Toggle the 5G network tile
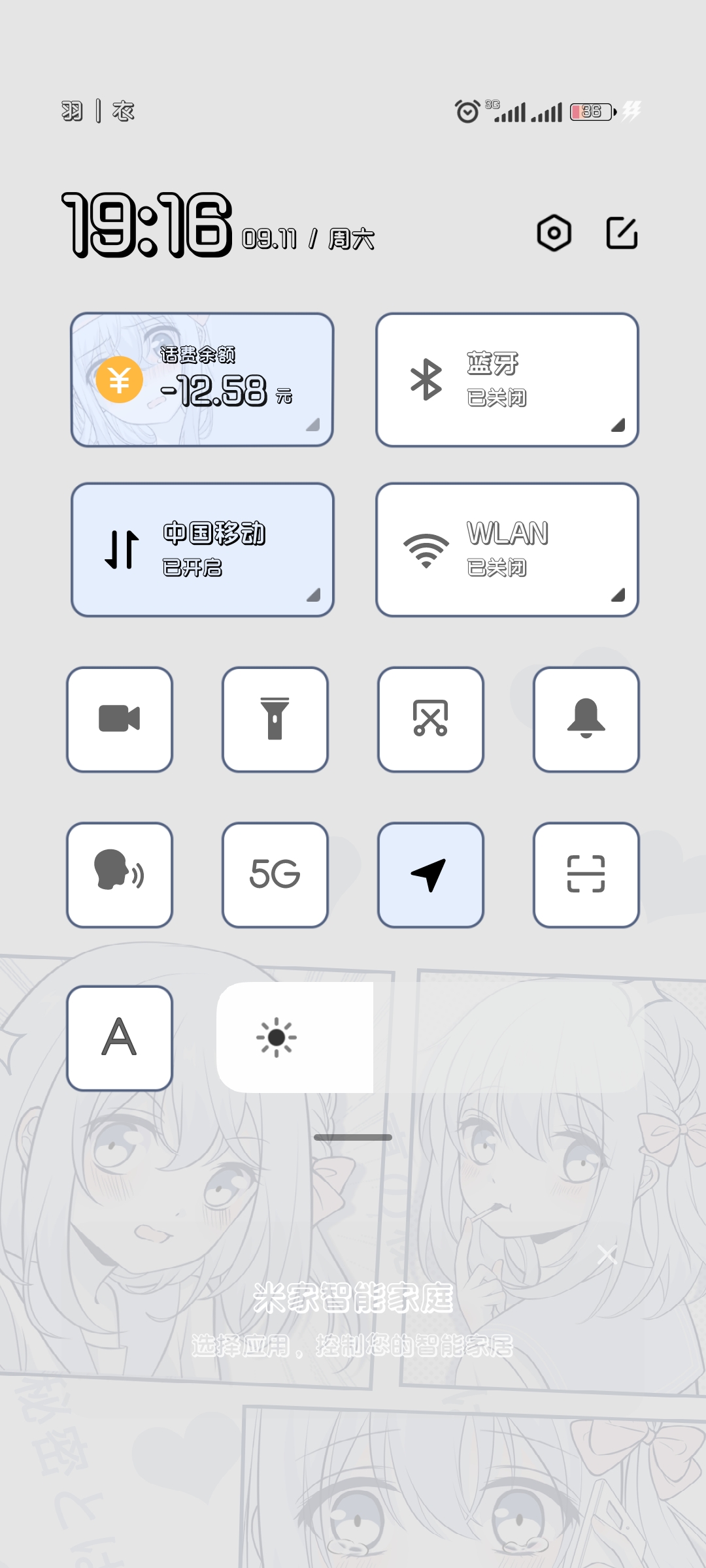 click(x=275, y=875)
